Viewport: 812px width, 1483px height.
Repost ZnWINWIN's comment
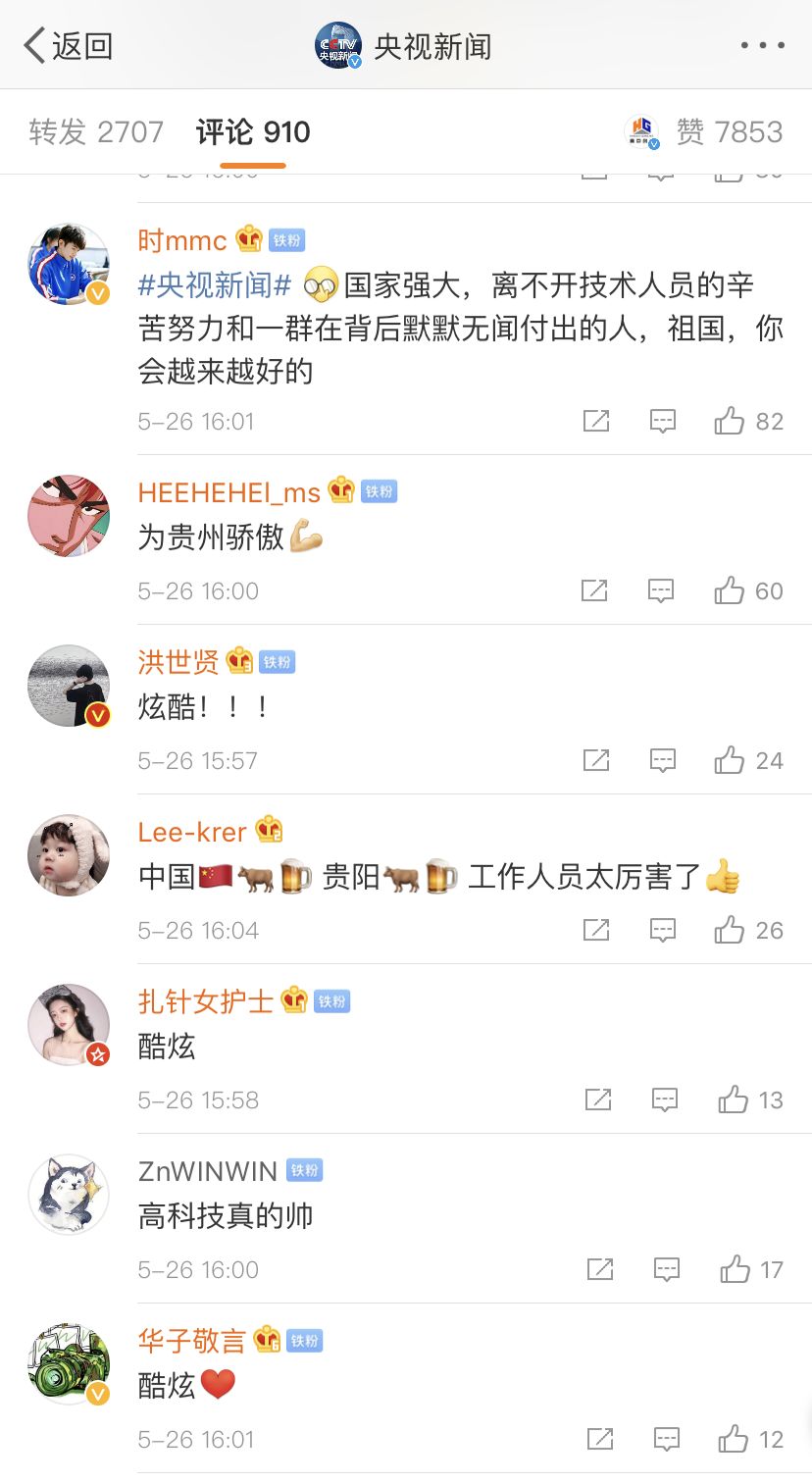click(x=599, y=1270)
